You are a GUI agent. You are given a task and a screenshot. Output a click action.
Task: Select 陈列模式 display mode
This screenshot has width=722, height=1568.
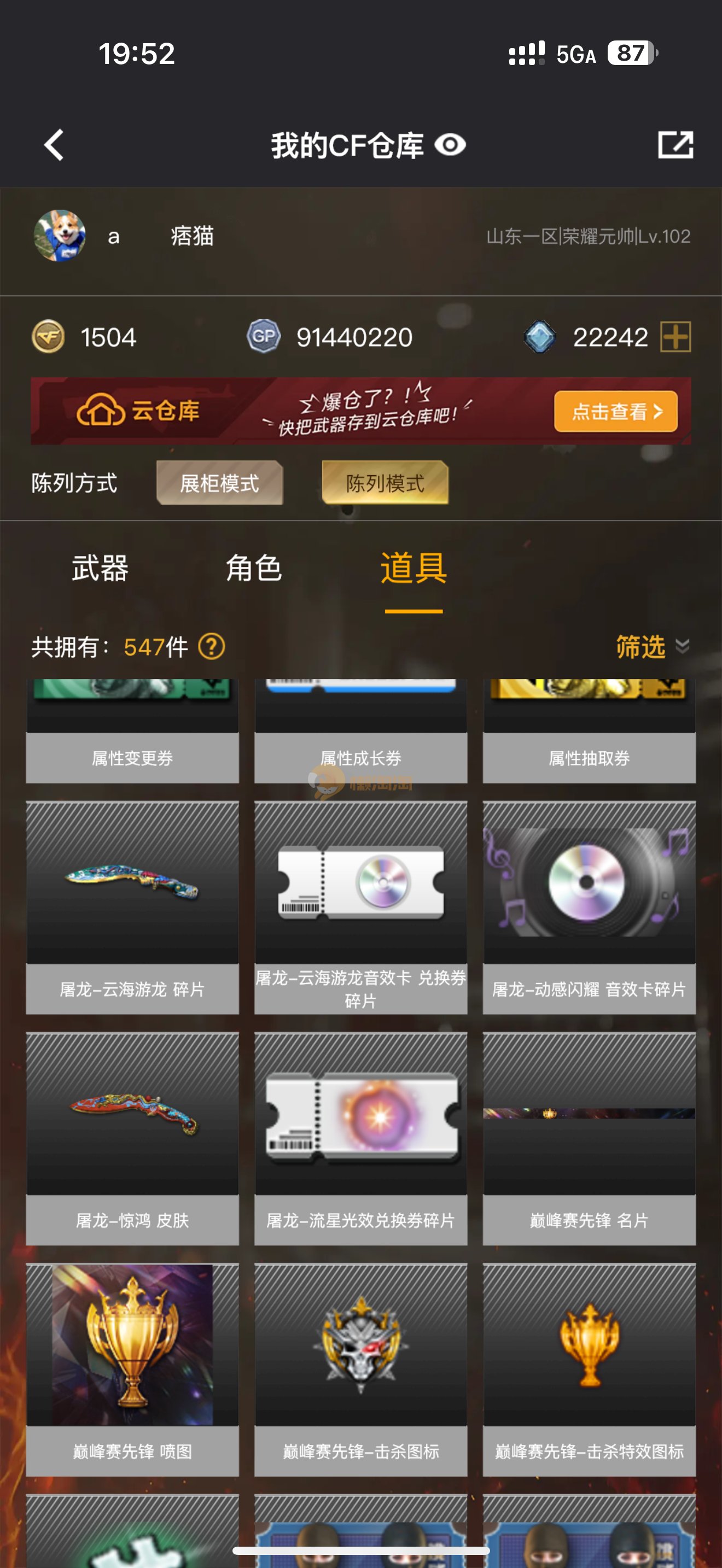pyautogui.click(x=385, y=483)
